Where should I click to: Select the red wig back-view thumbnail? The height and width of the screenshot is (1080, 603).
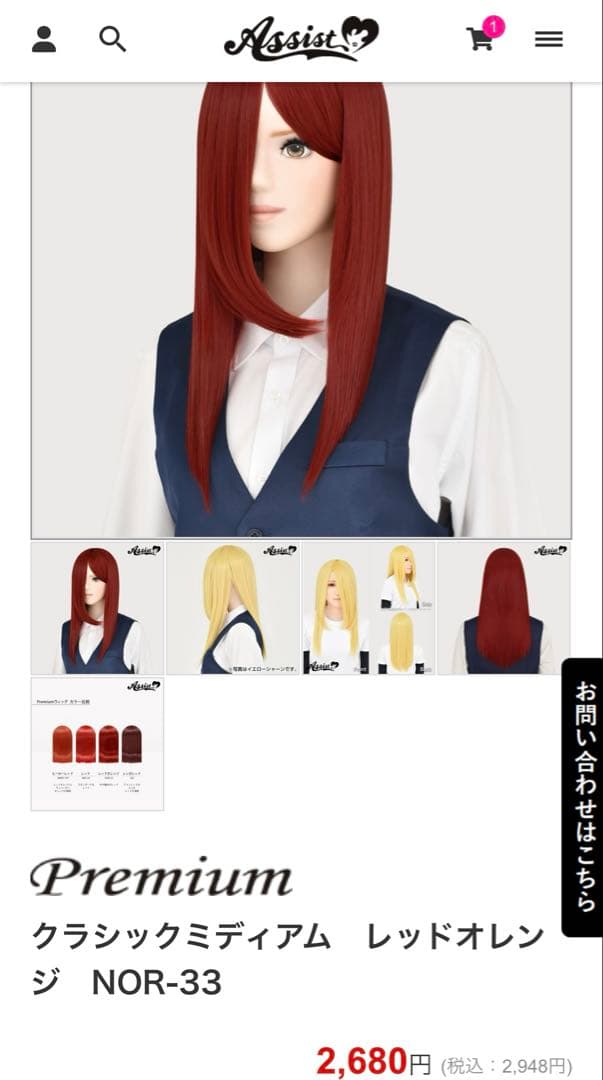(x=503, y=608)
